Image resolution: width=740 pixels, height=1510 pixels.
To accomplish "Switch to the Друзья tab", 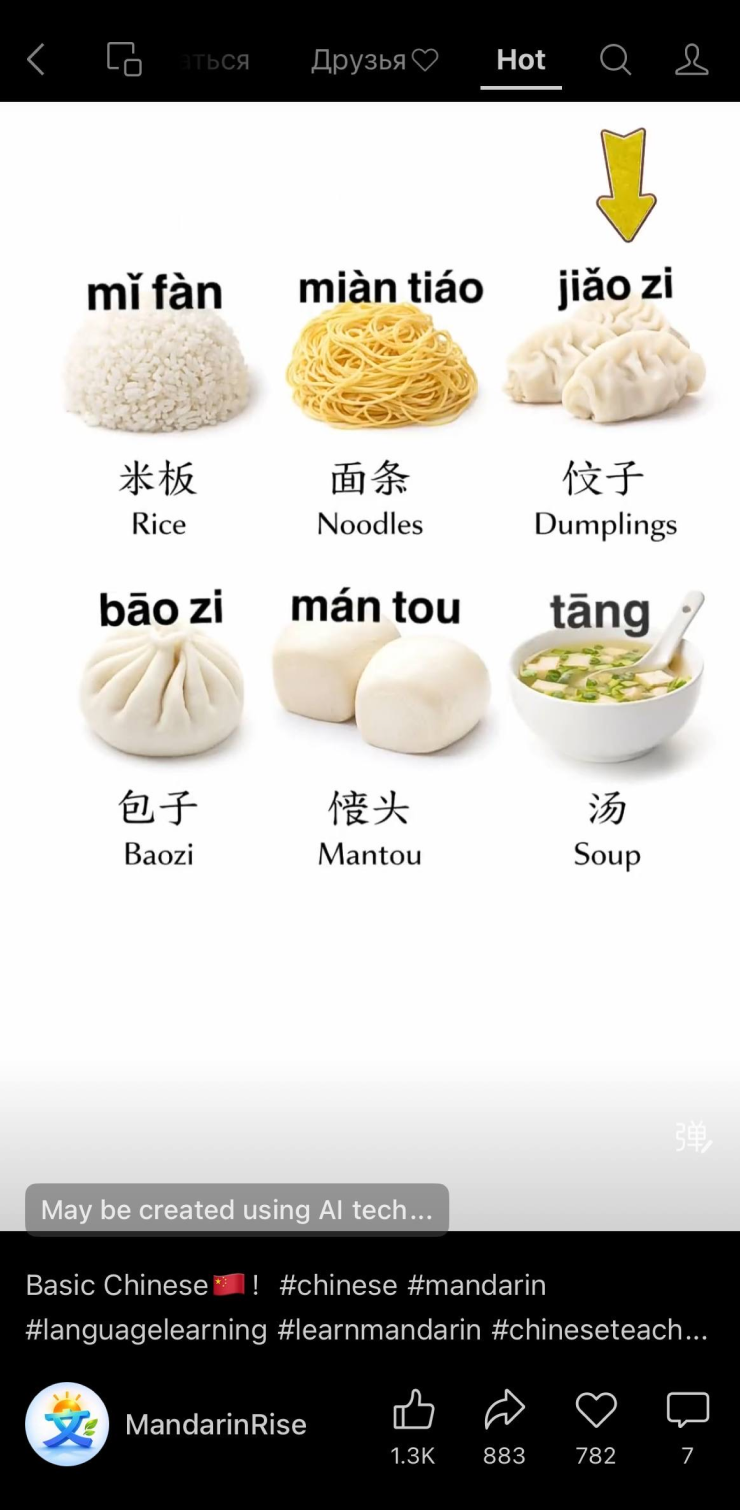I will tap(374, 60).
